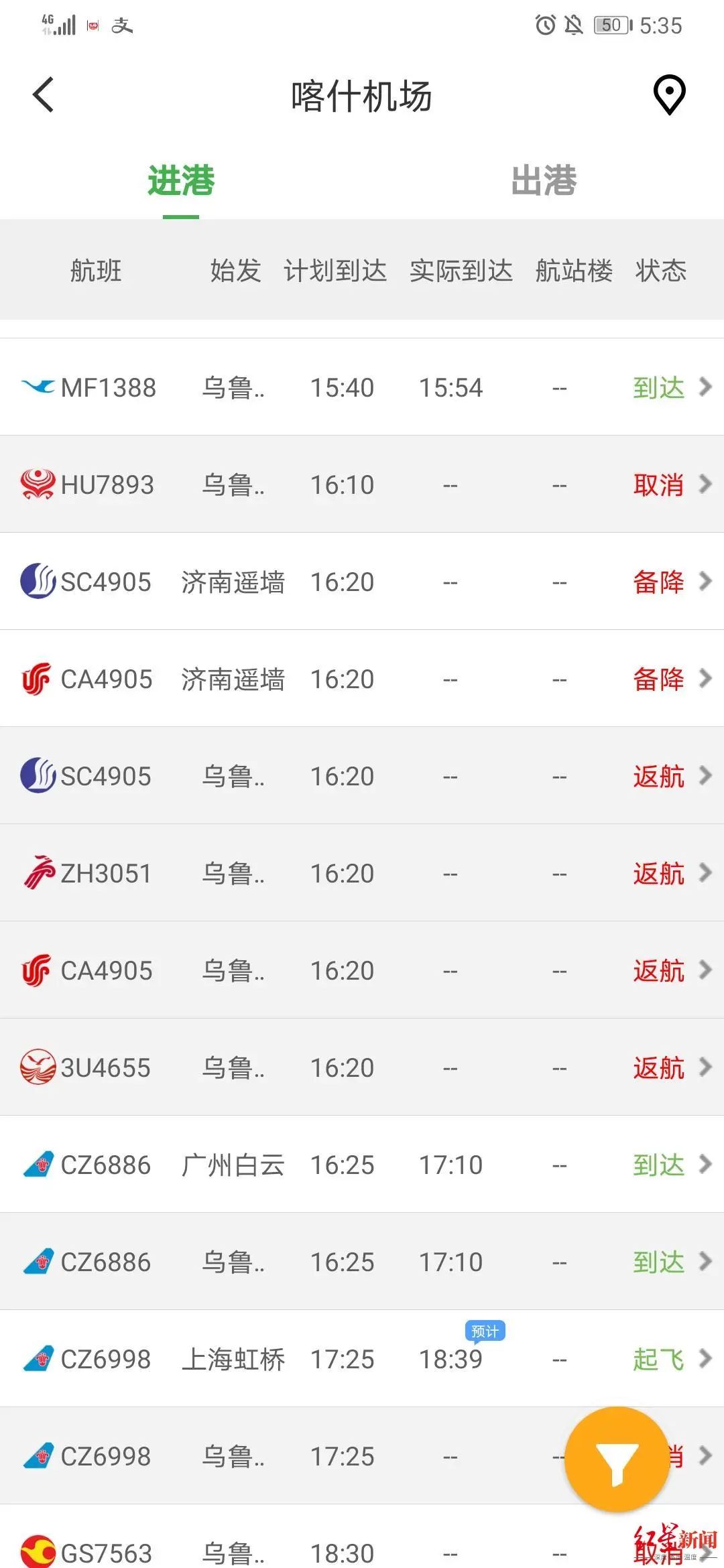Click the Hainan Airlines icon beside HU7893
Image resolution: width=724 pixels, height=1568 pixels.
coord(38,484)
